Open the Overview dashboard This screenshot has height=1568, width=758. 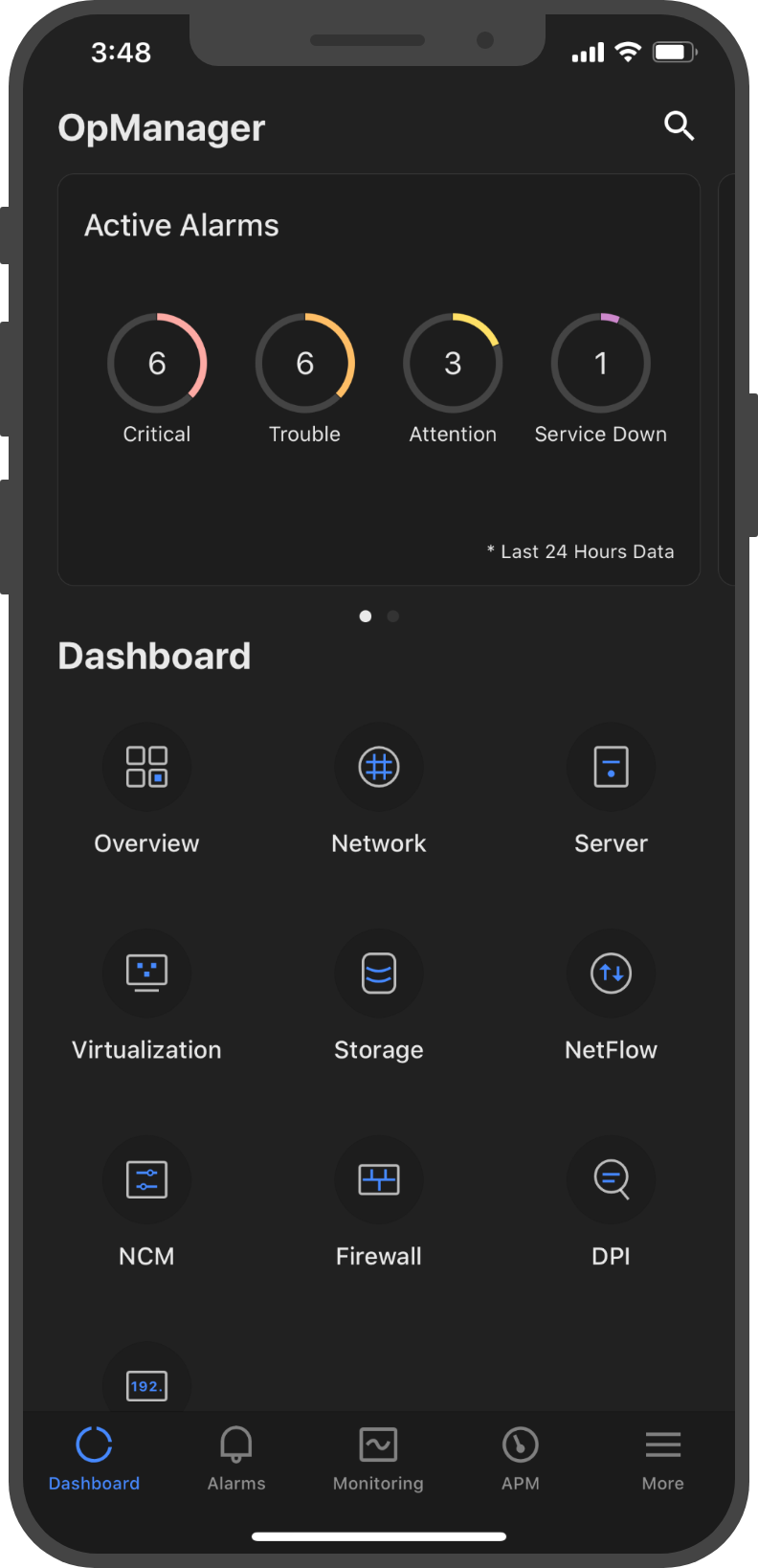[146, 768]
